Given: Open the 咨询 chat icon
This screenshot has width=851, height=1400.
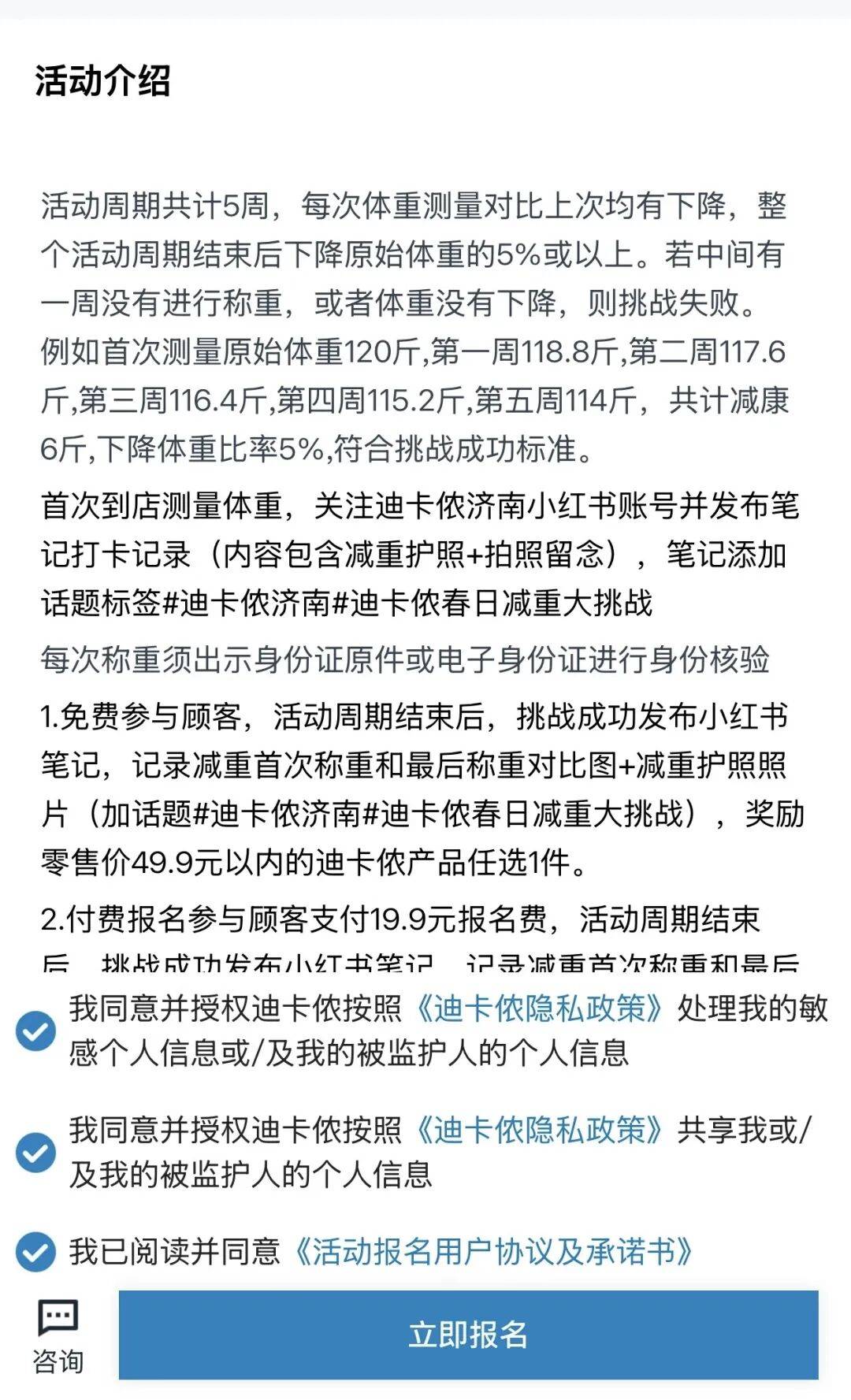Looking at the screenshot, I should tap(58, 1337).
